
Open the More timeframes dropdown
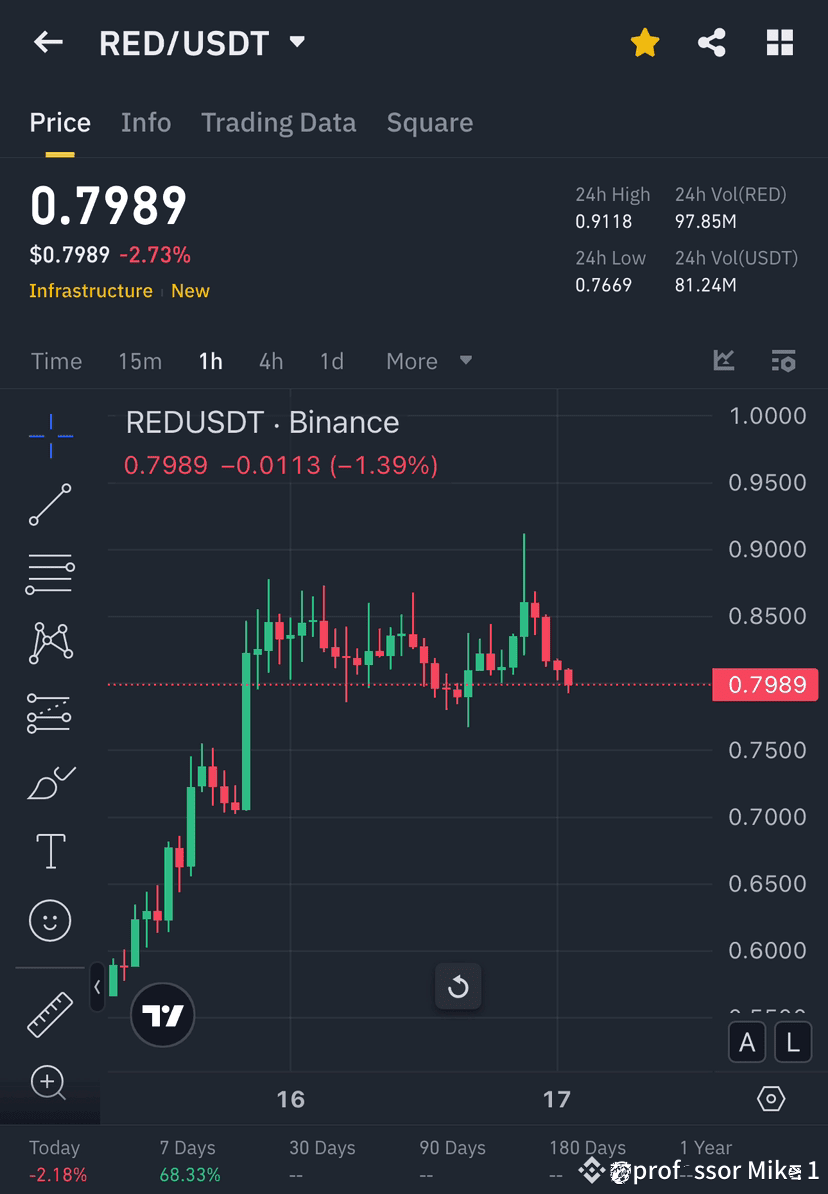click(x=427, y=361)
